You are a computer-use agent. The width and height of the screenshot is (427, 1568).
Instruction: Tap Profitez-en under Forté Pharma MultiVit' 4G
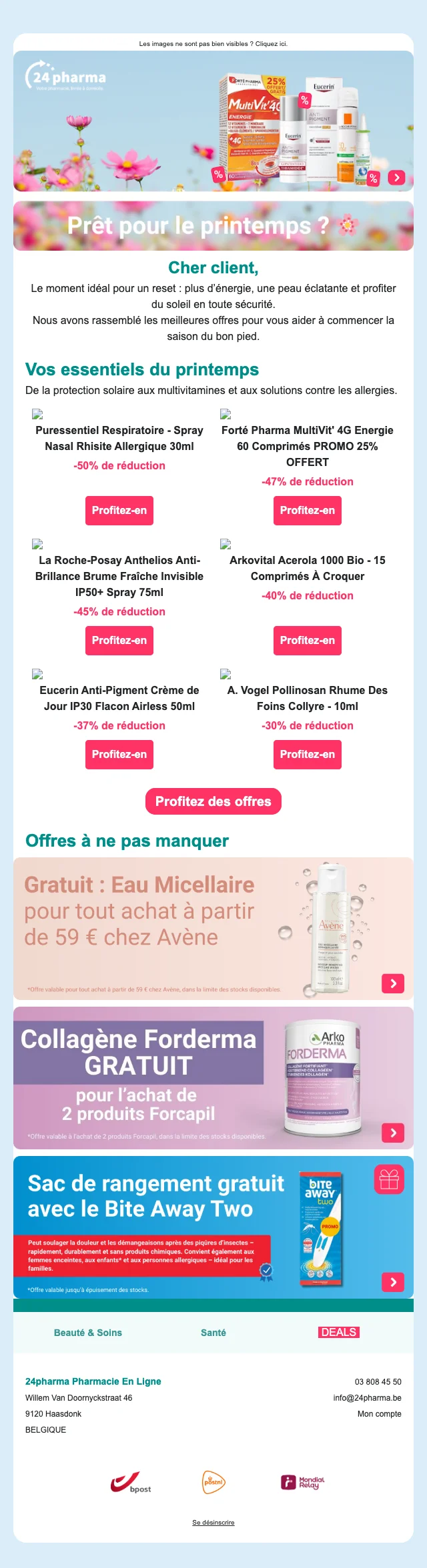(x=308, y=511)
